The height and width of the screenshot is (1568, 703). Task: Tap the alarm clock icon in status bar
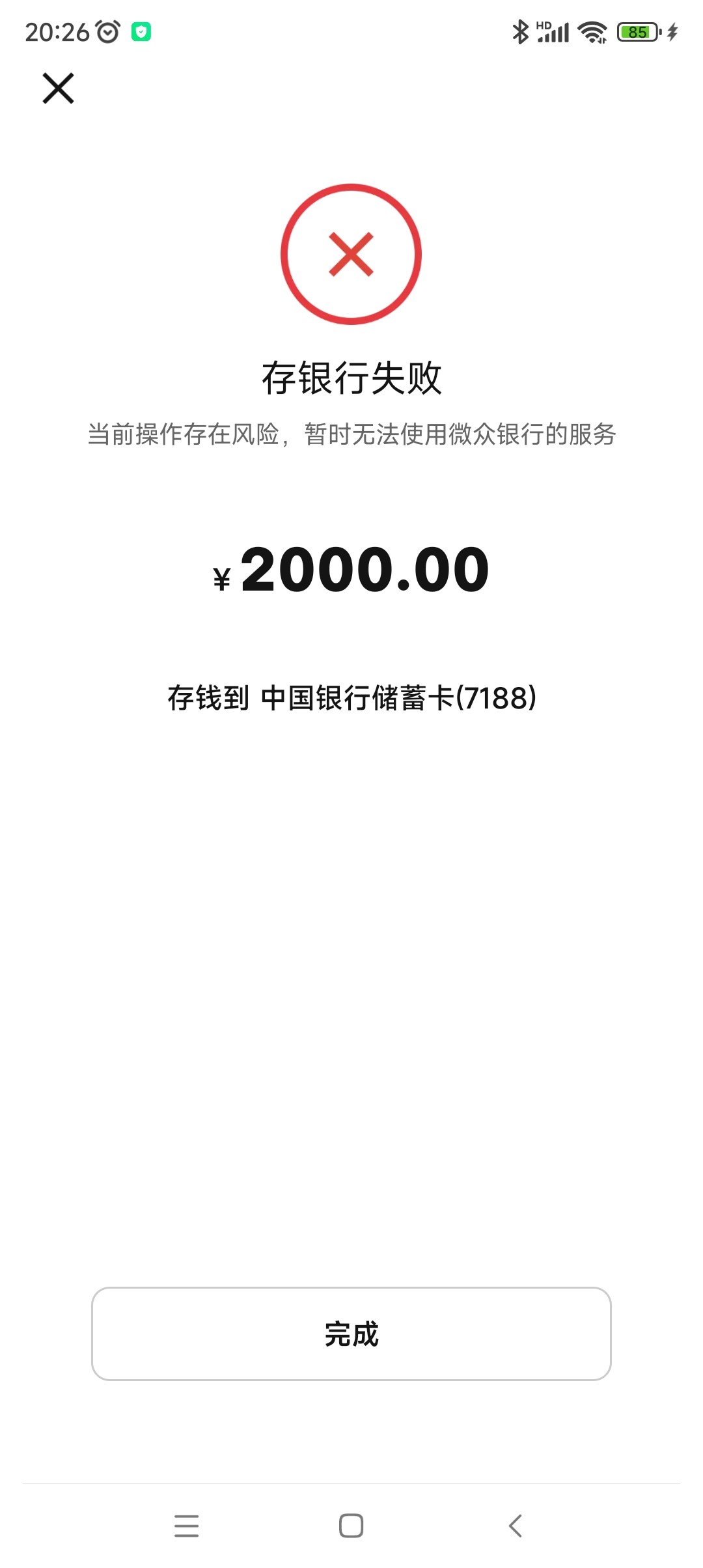(107, 30)
